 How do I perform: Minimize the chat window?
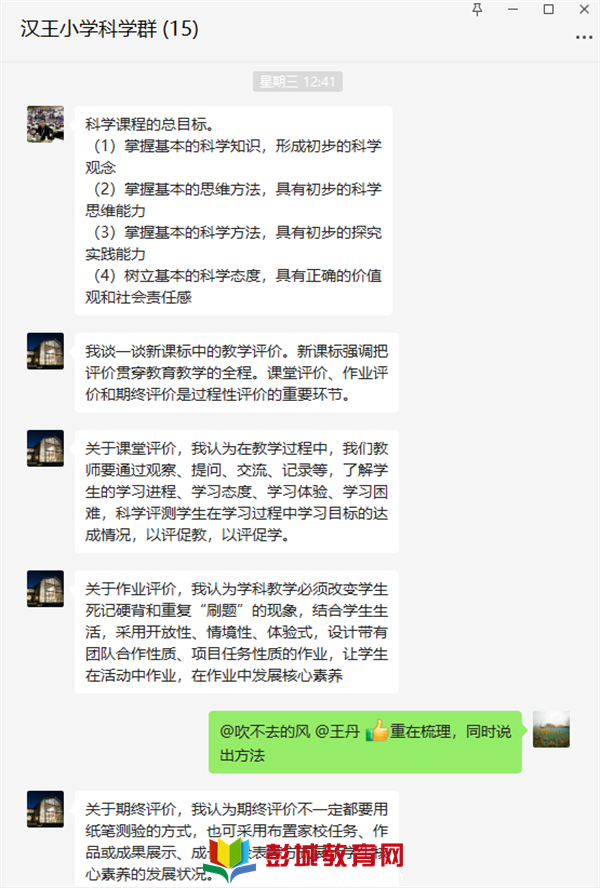point(513,9)
